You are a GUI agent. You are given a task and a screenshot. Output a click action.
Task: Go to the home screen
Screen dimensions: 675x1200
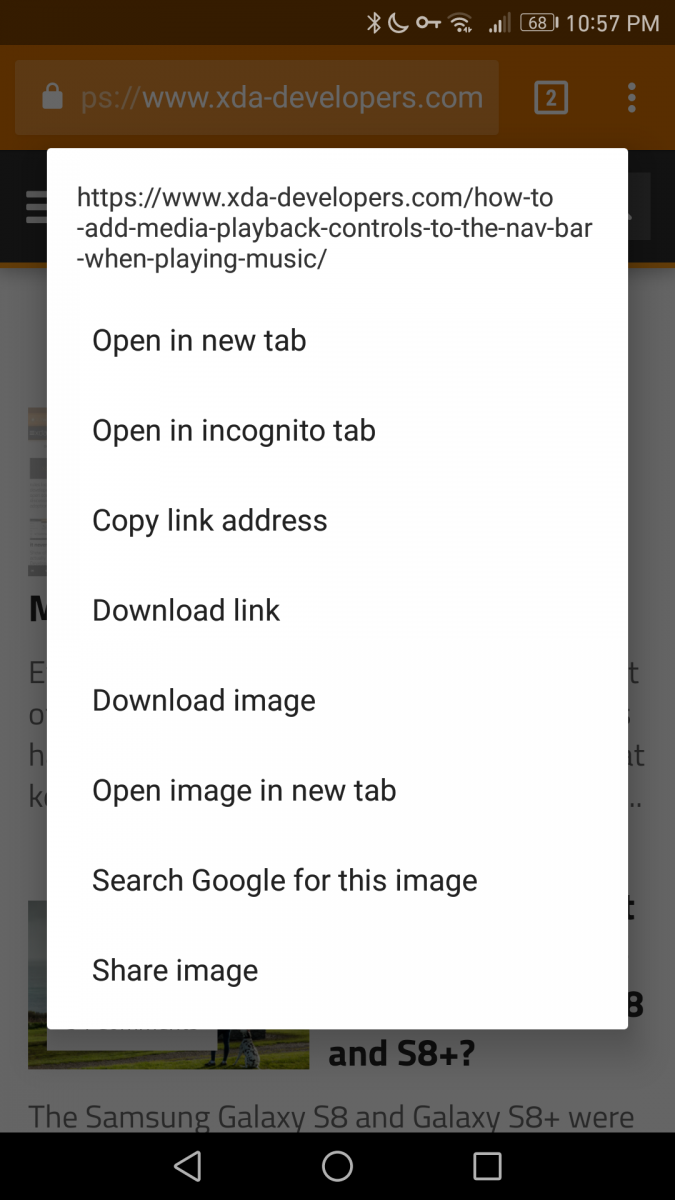[x=337, y=1166]
